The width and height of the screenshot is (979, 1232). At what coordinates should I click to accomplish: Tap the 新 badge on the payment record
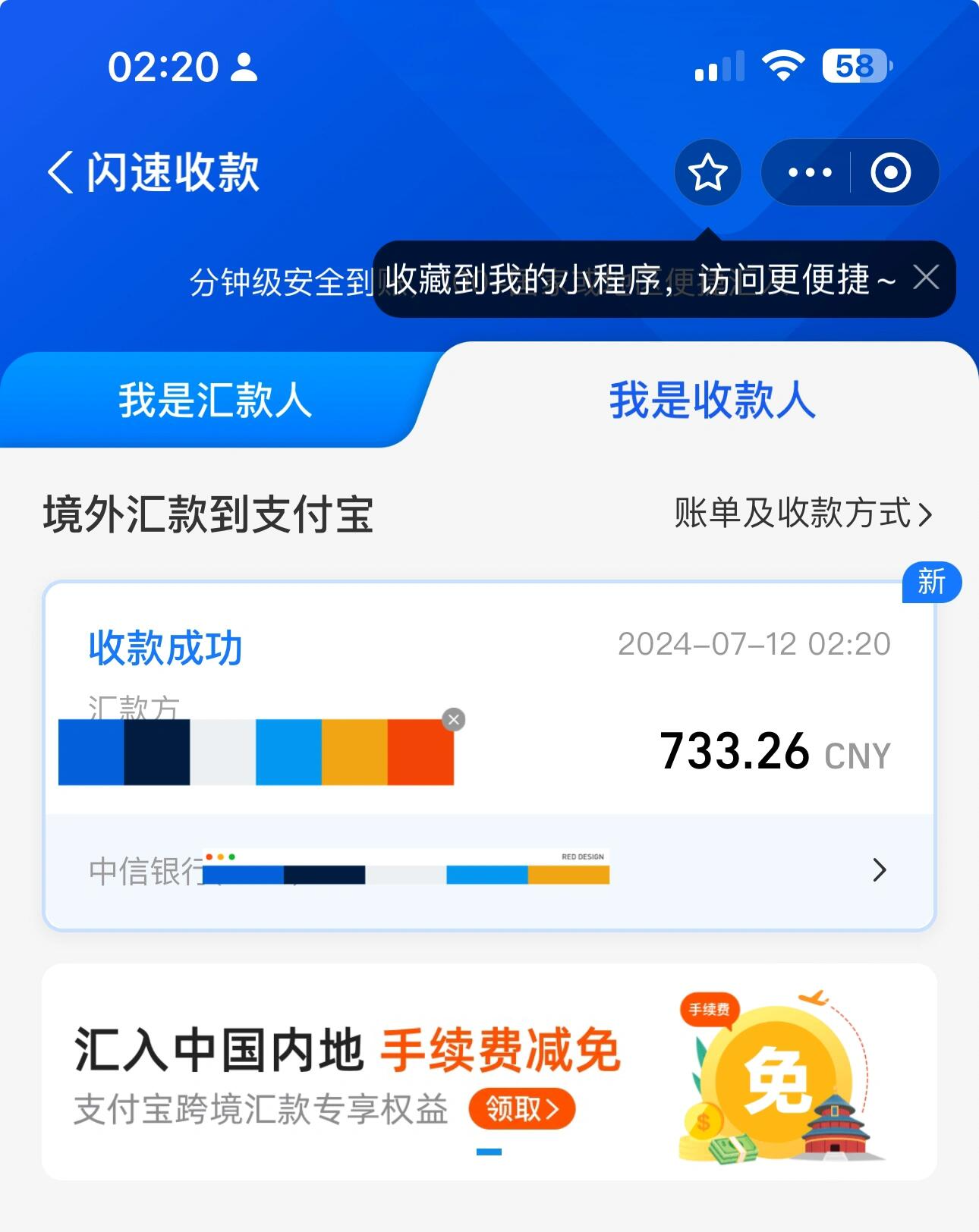tap(933, 583)
